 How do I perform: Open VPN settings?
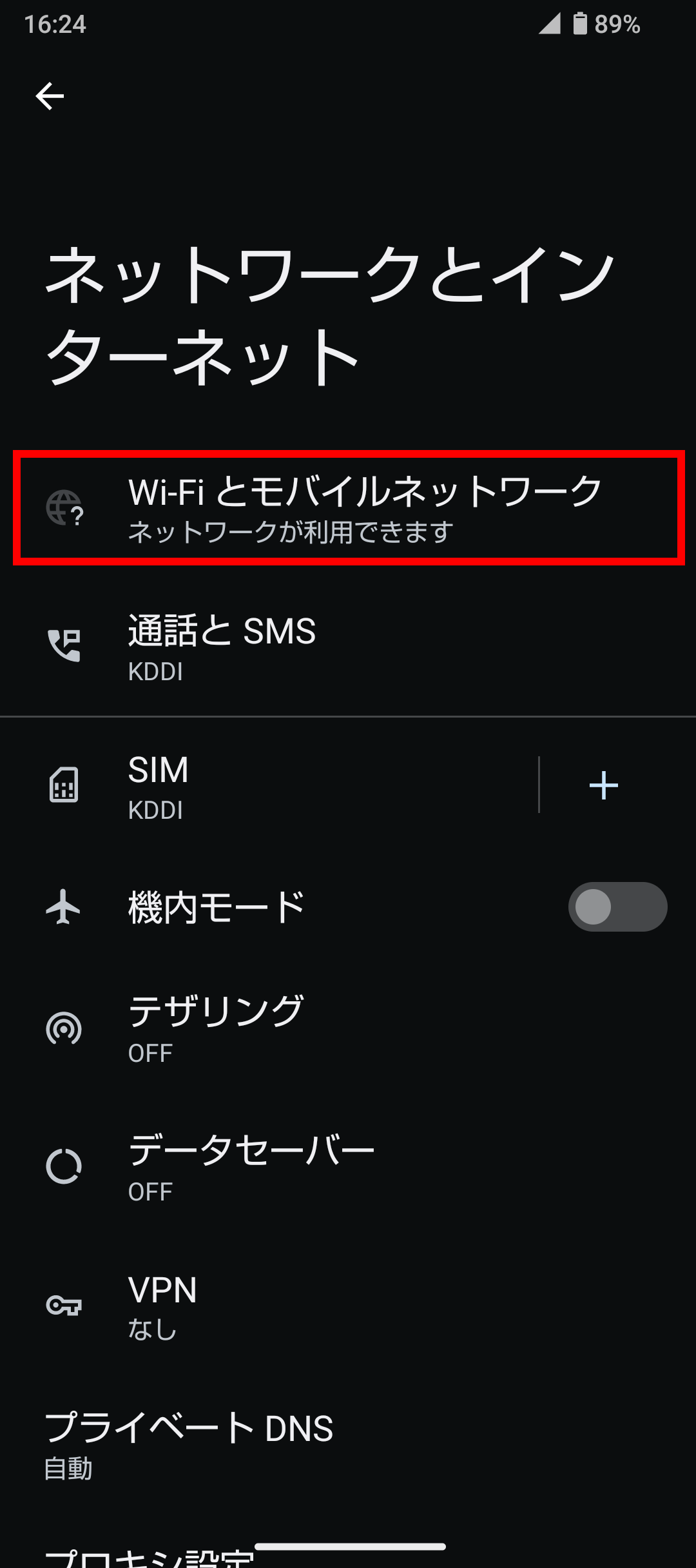pyautogui.click(x=348, y=1306)
